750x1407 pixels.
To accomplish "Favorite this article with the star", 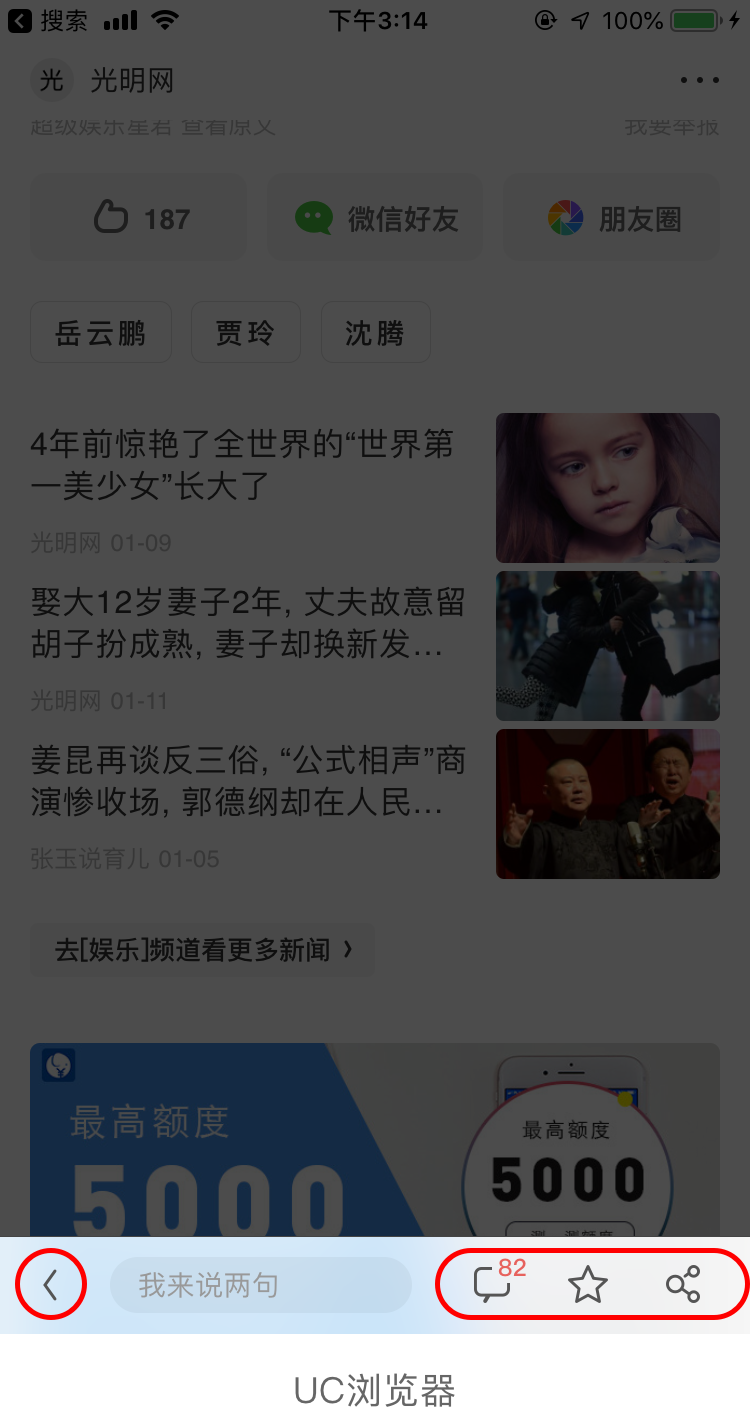I will pyautogui.click(x=588, y=1285).
